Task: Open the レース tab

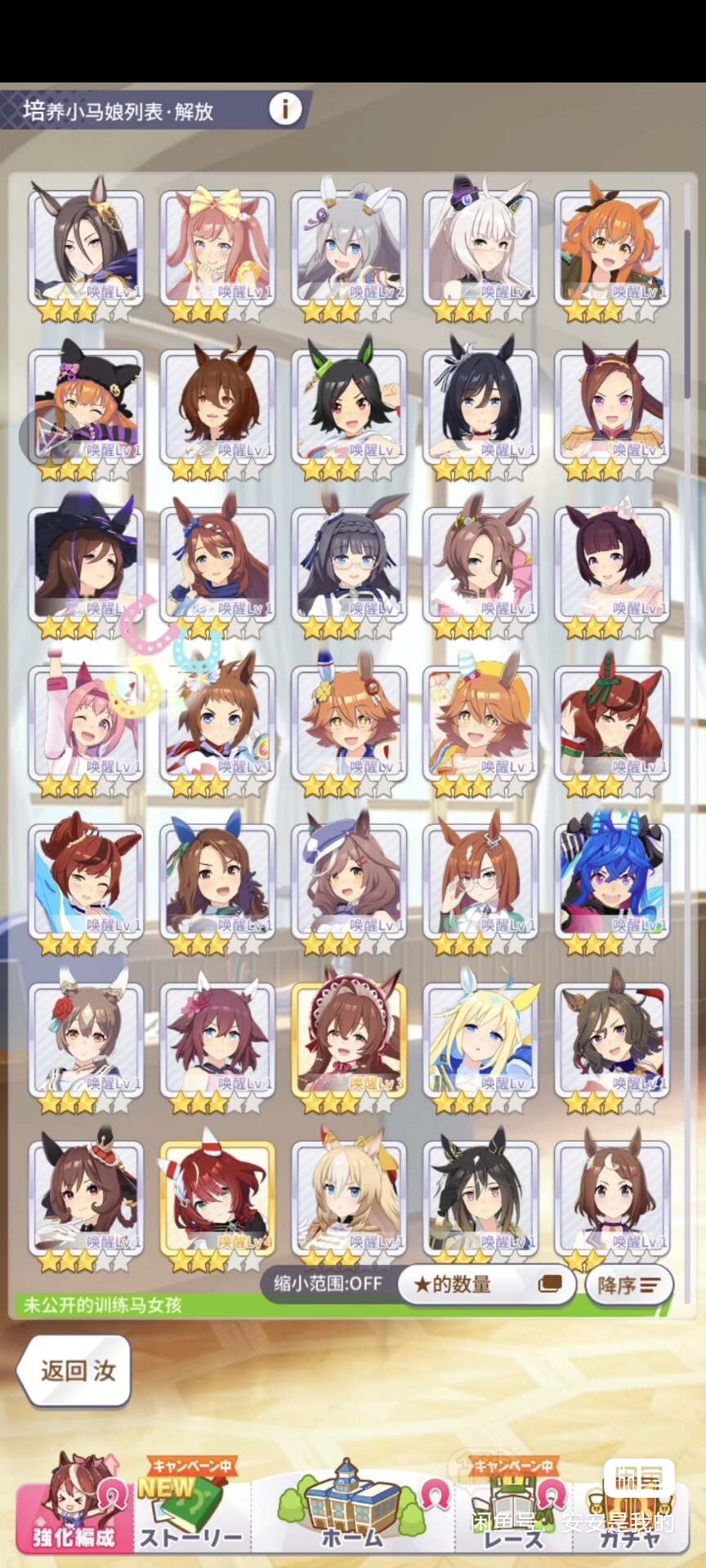Action: click(x=513, y=1507)
